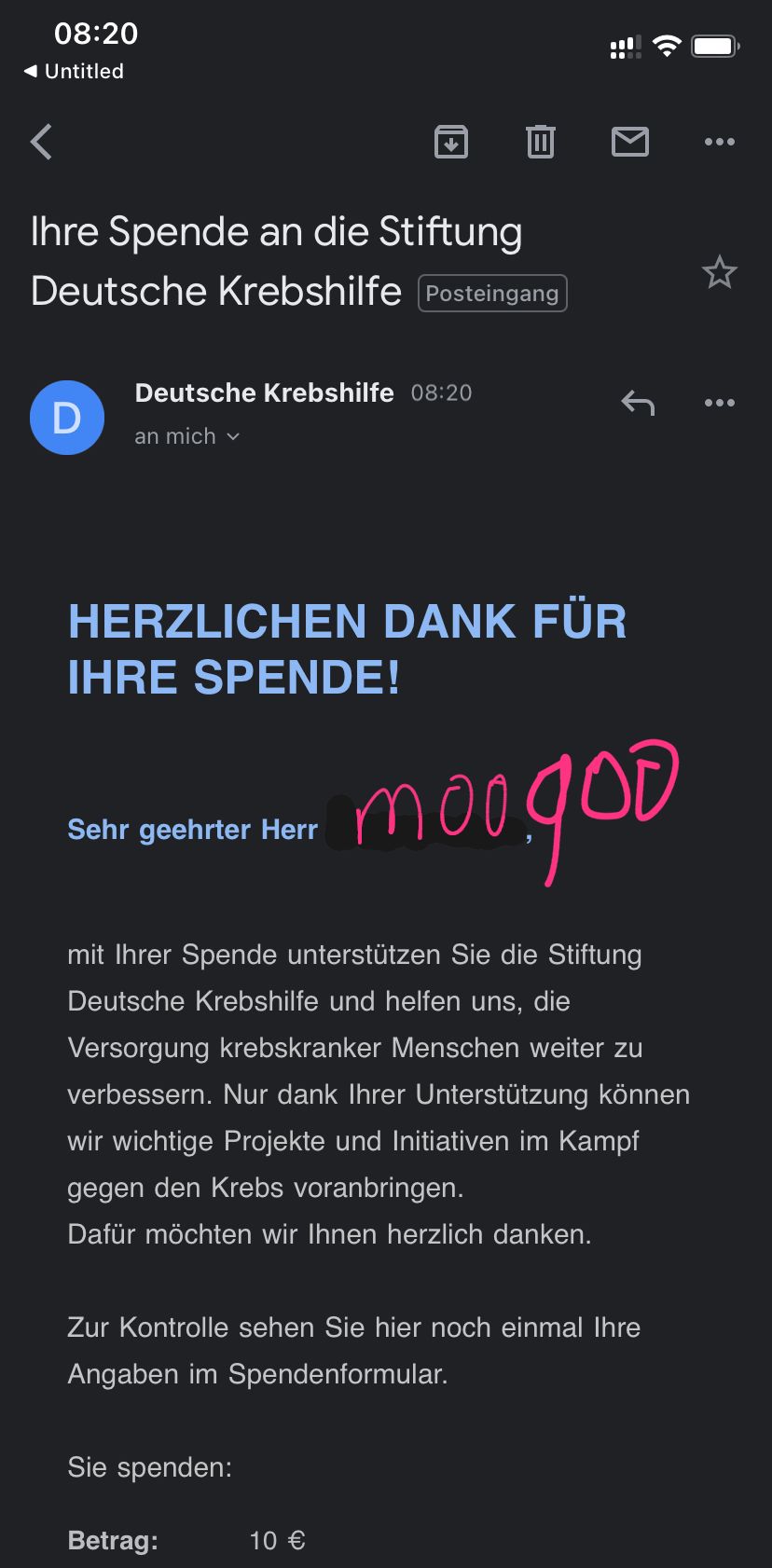Delete this email with the trash icon
Image resolution: width=772 pixels, height=1568 pixels.
coord(541,143)
